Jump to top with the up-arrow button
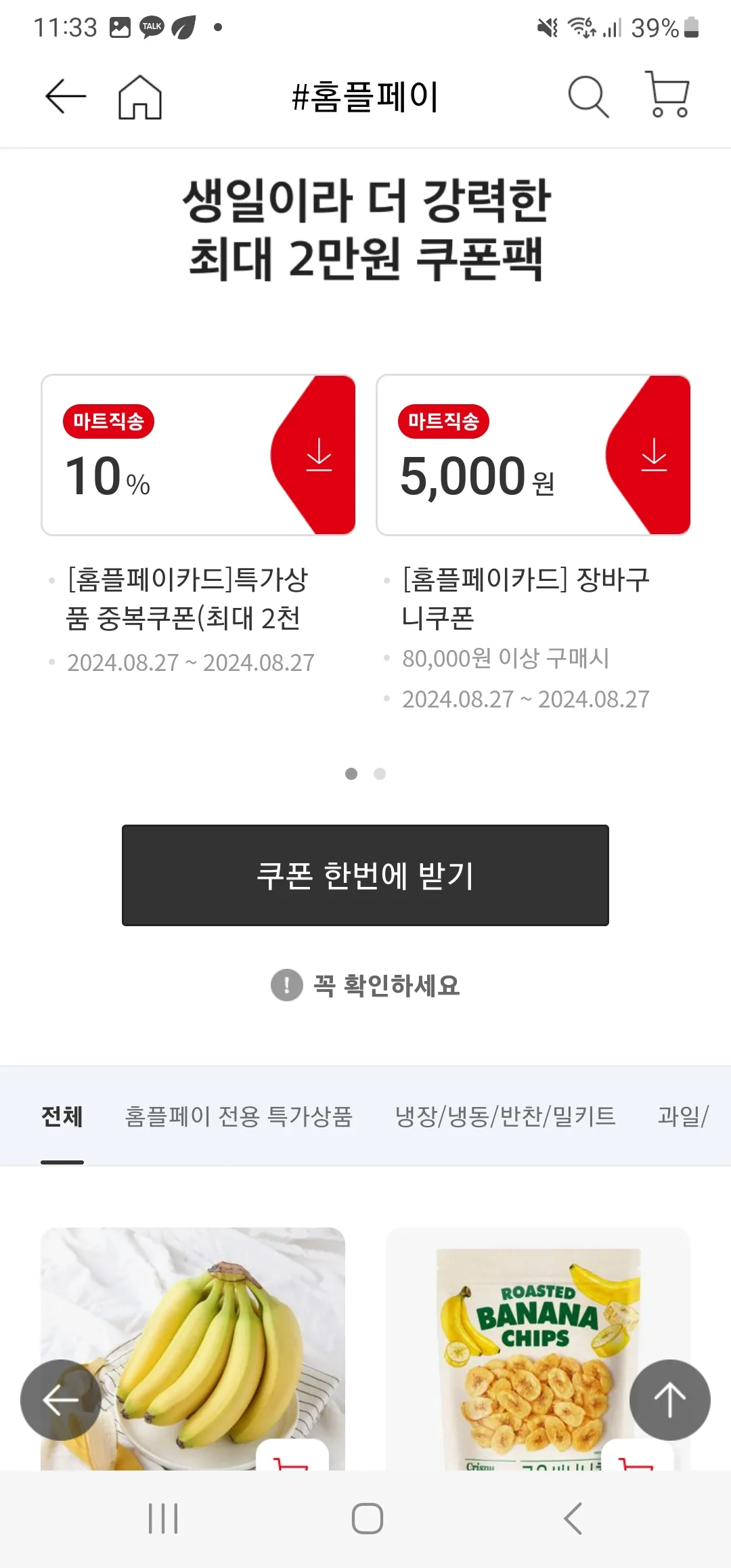 pyautogui.click(x=670, y=1400)
